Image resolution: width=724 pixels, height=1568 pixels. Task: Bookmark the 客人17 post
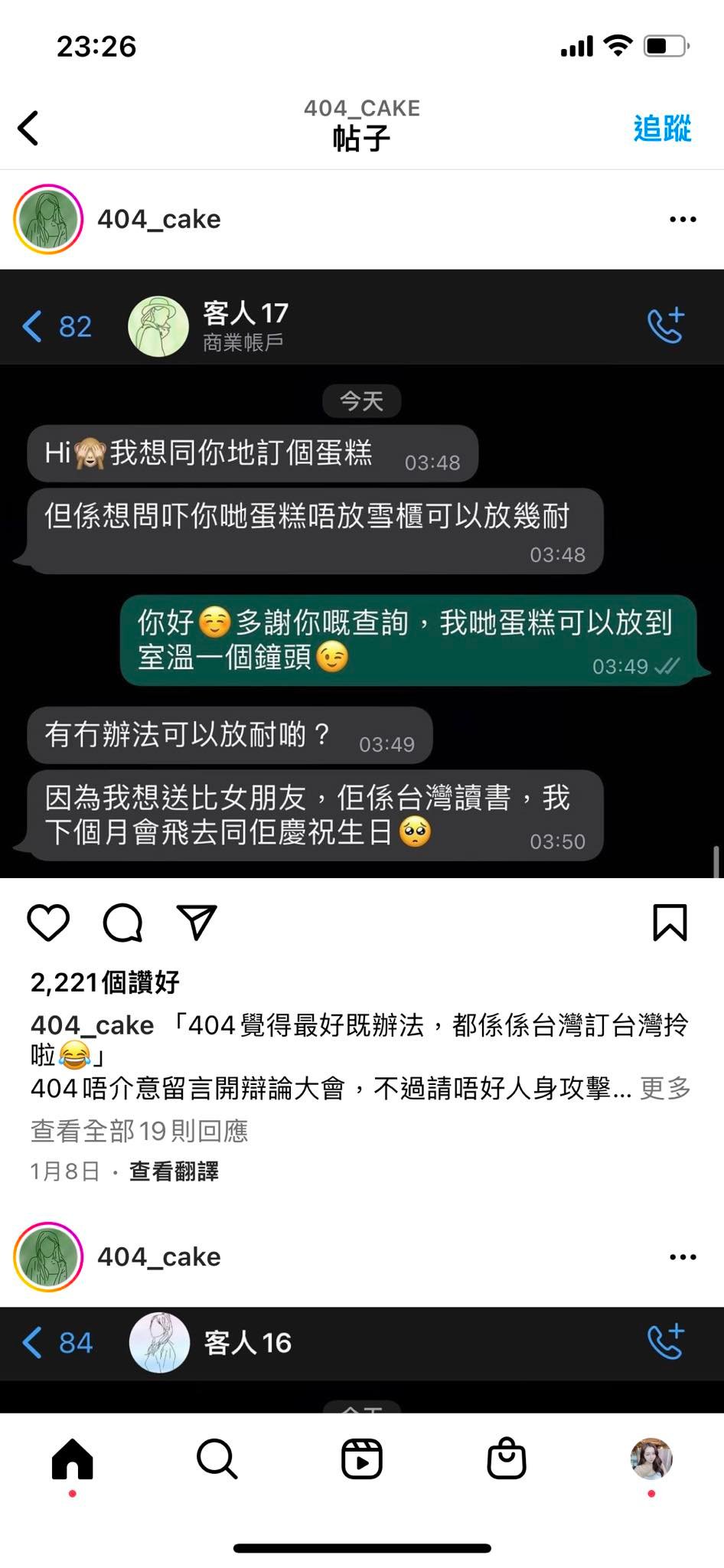coord(670,922)
